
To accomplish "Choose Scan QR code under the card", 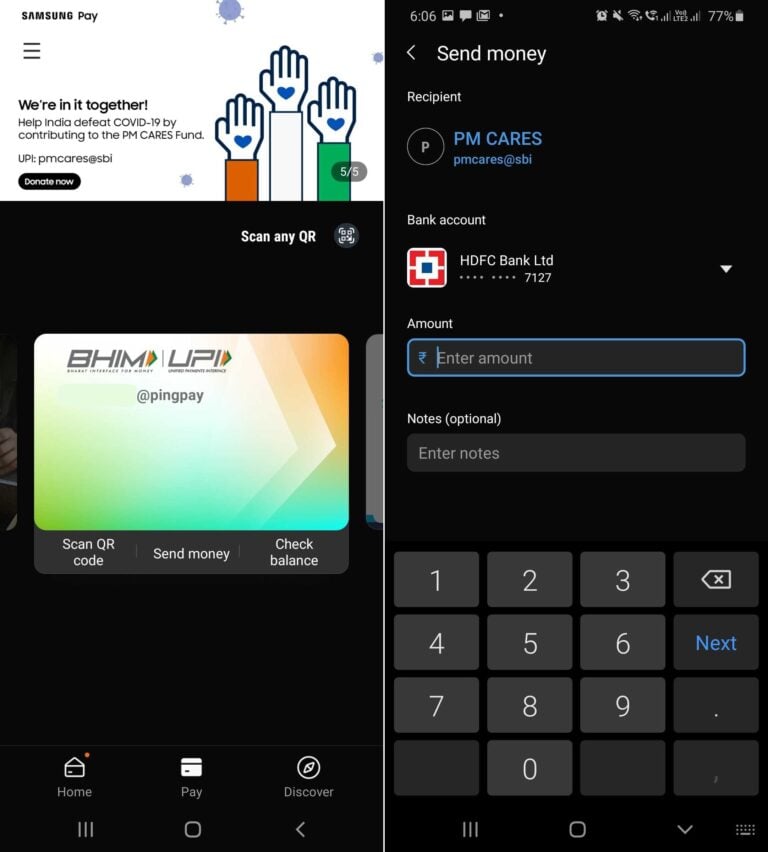I will pos(88,552).
